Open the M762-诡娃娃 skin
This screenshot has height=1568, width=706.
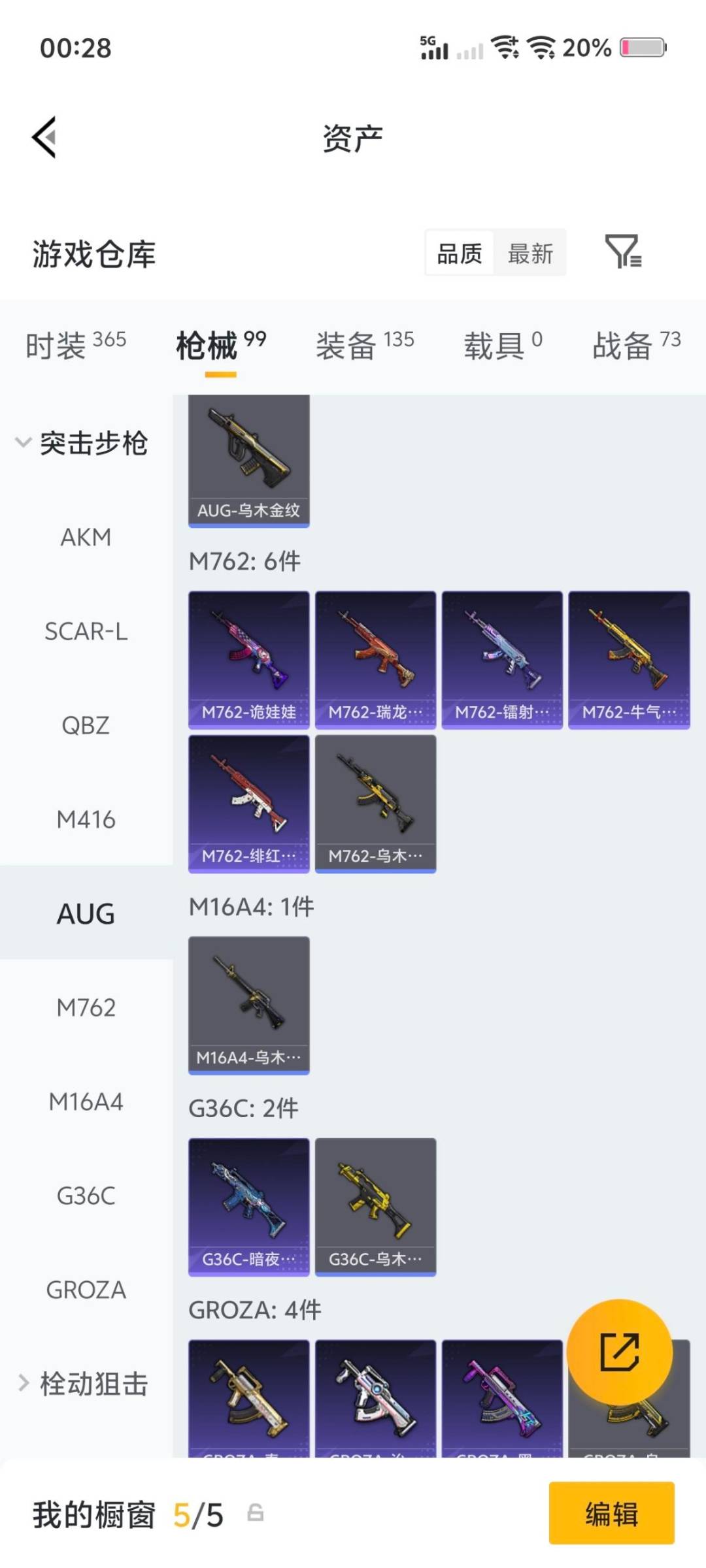(248, 660)
